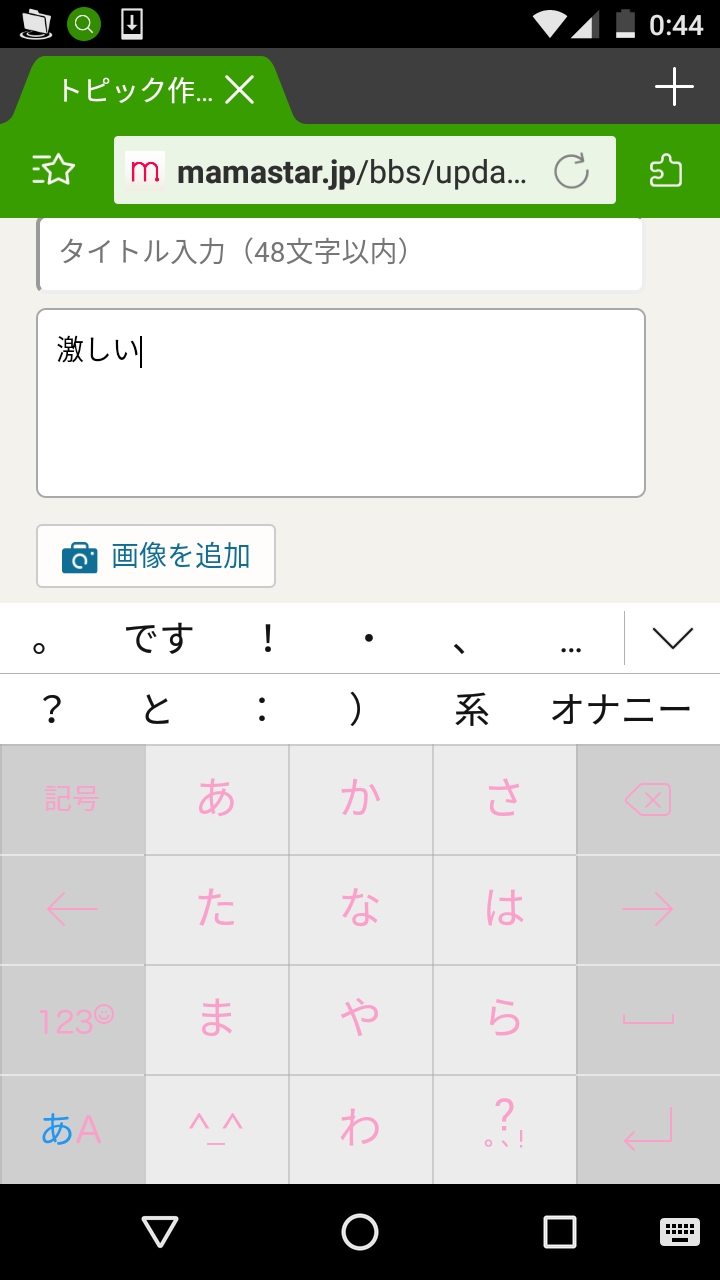Expand the keyboard suggestion list
Viewport: 720px width, 1280px height.
tap(672, 638)
